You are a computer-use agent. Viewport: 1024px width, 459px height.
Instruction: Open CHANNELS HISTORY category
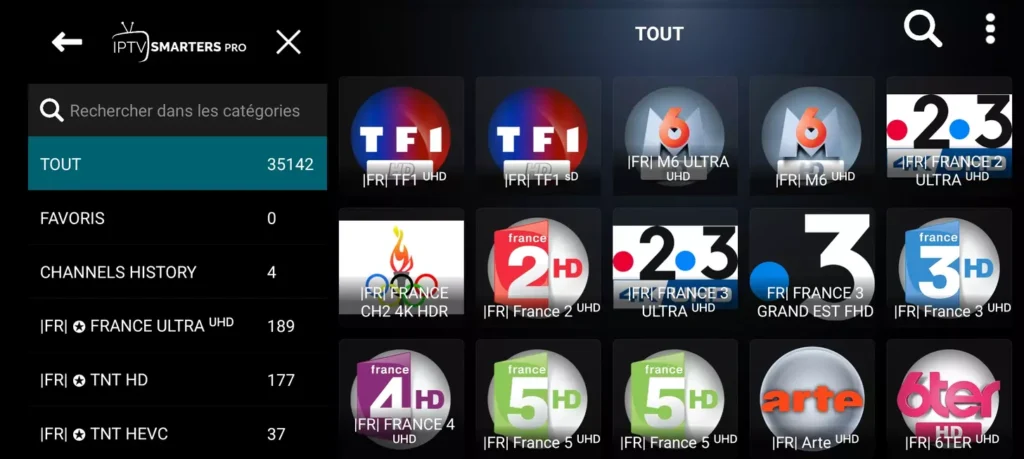[177, 272]
